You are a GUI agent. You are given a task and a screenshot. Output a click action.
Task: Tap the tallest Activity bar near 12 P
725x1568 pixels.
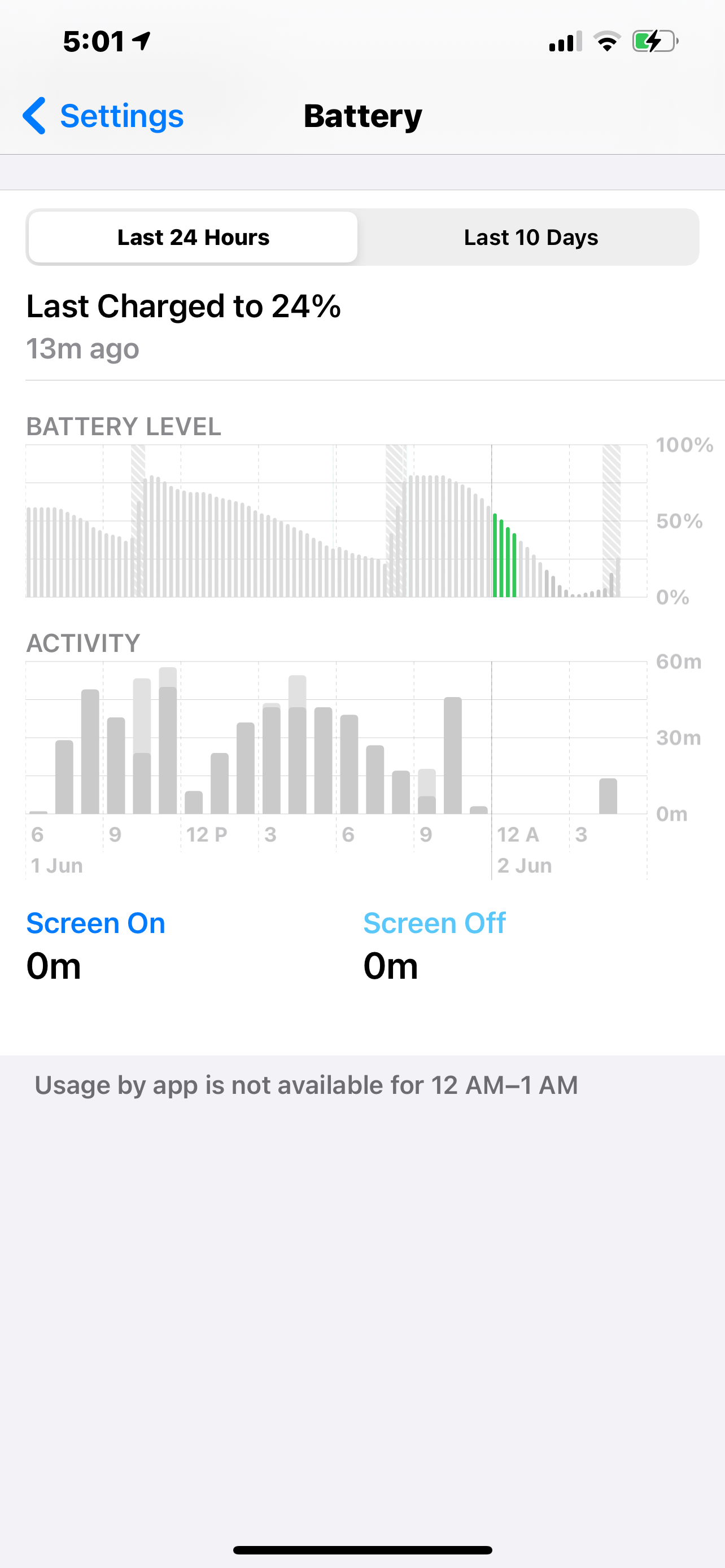click(x=167, y=743)
